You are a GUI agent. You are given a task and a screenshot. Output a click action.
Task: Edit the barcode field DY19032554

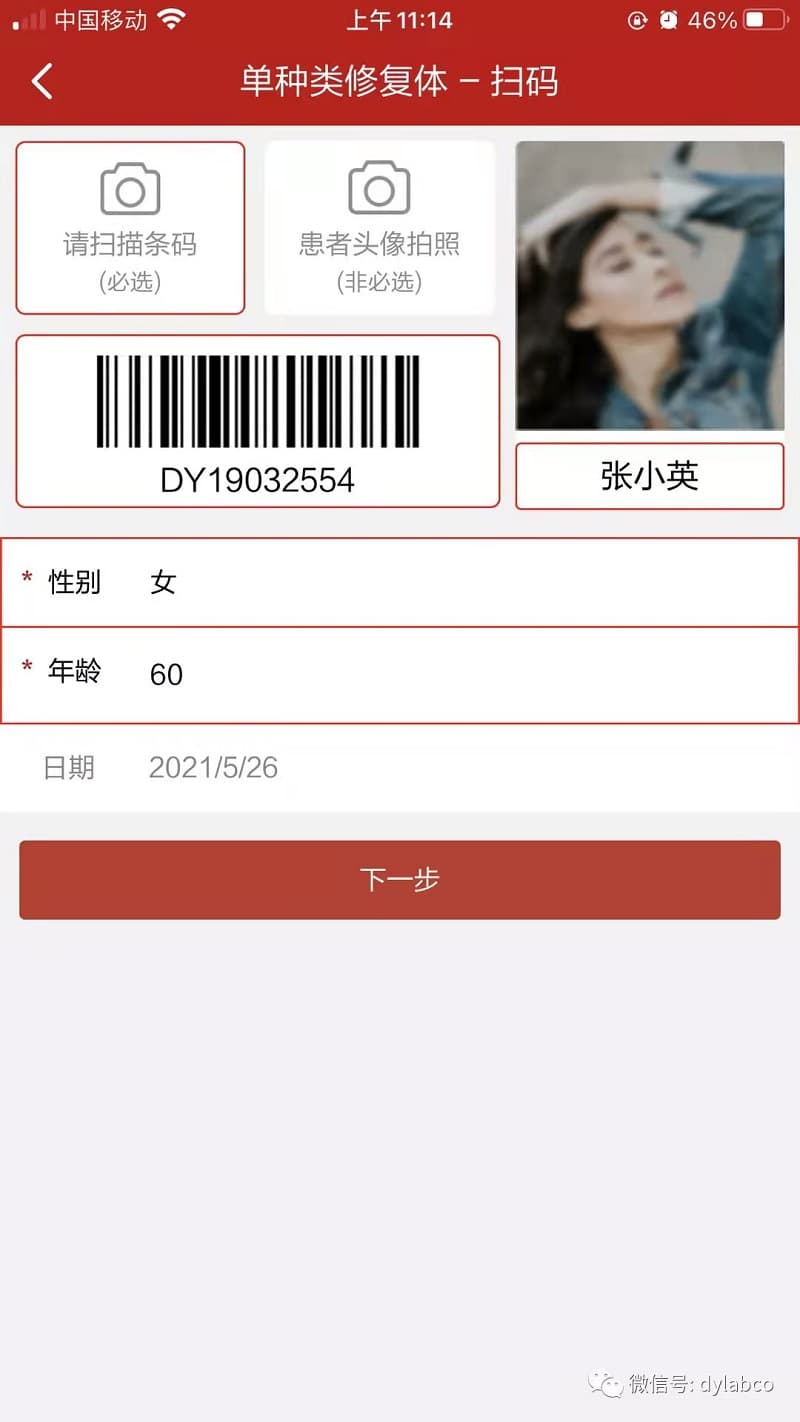point(257,421)
